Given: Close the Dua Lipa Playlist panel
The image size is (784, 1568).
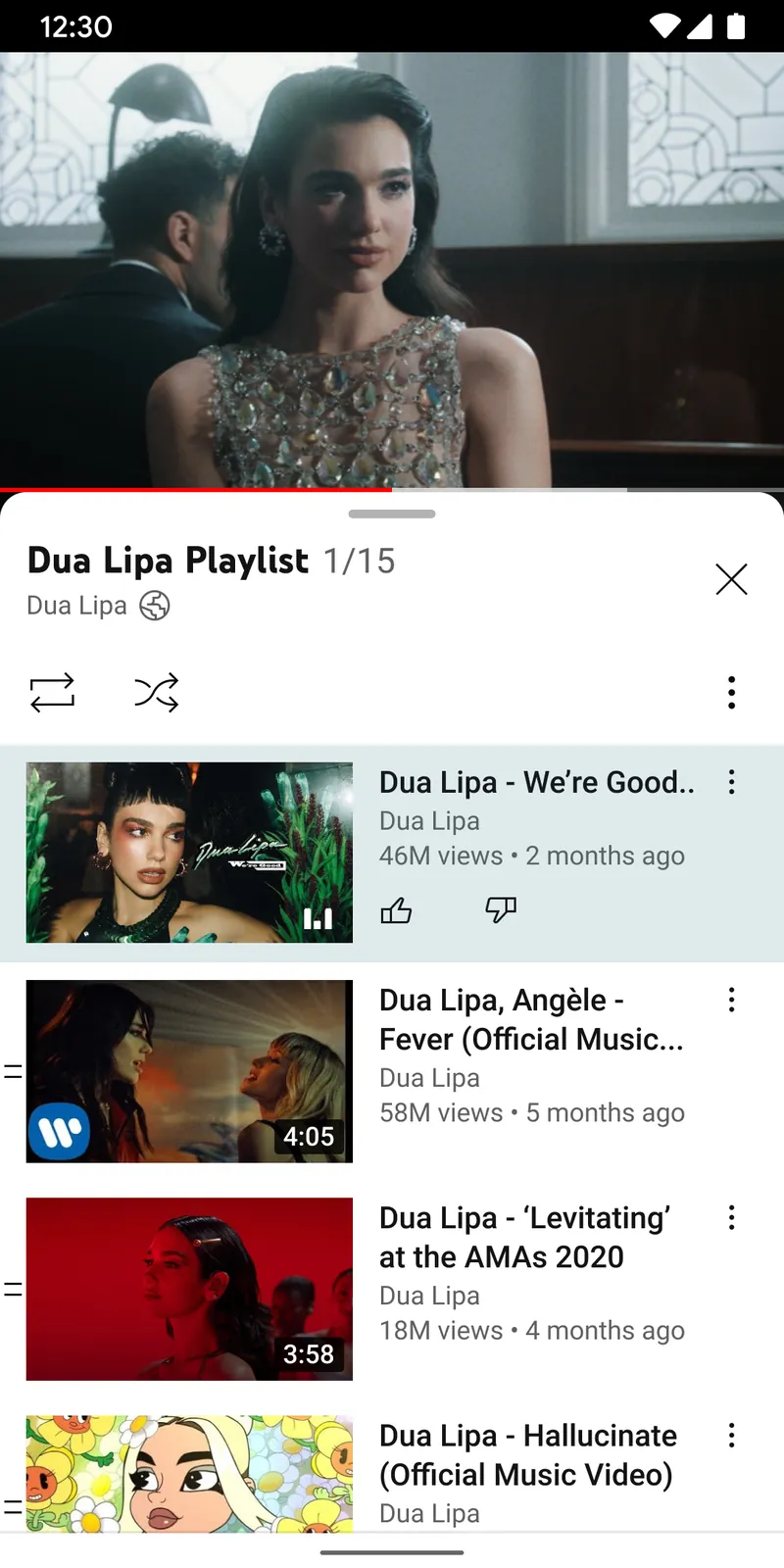Looking at the screenshot, I should 731,579.
